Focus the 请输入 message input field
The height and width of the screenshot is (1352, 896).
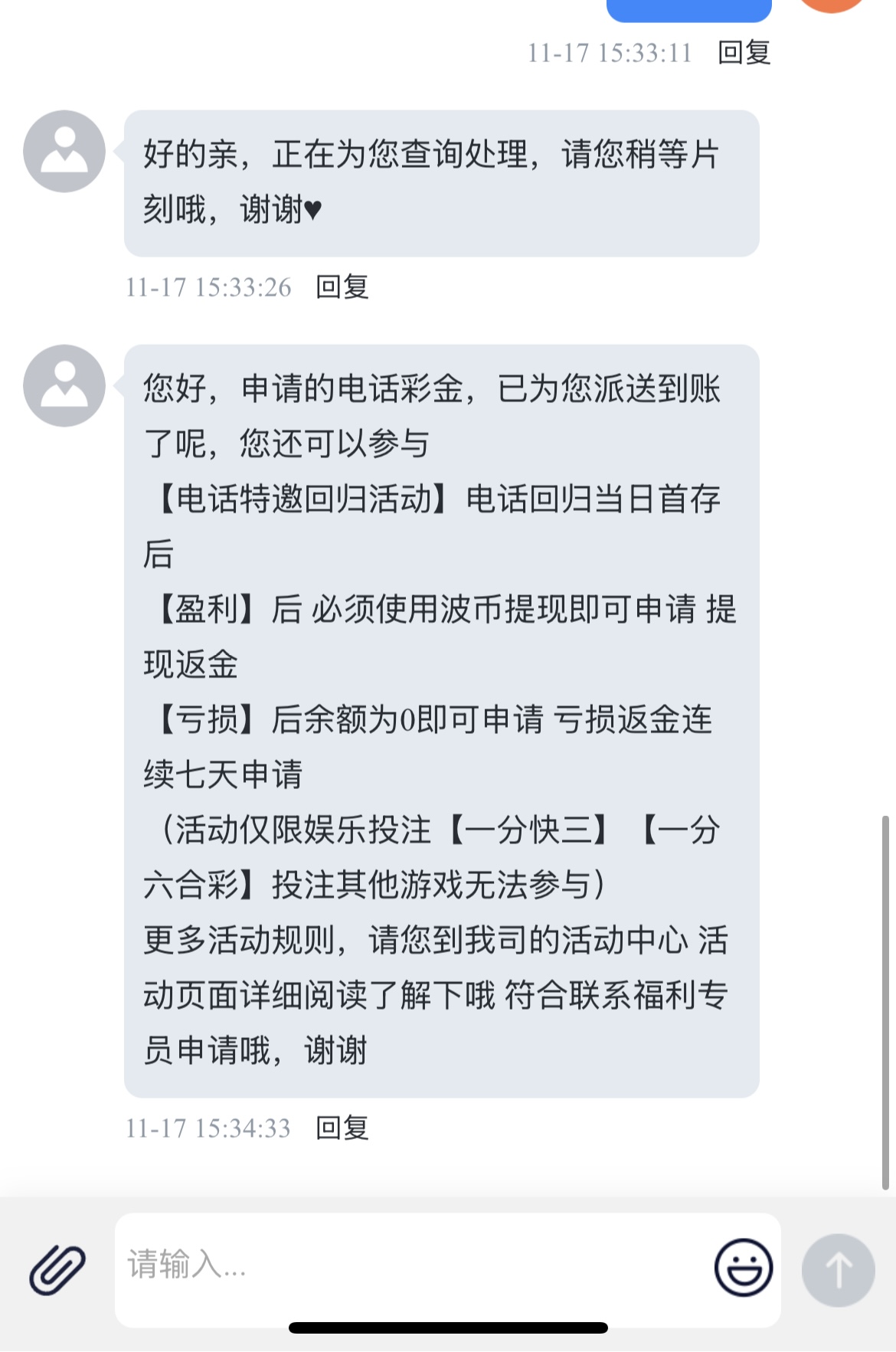tap(414, 1265)
